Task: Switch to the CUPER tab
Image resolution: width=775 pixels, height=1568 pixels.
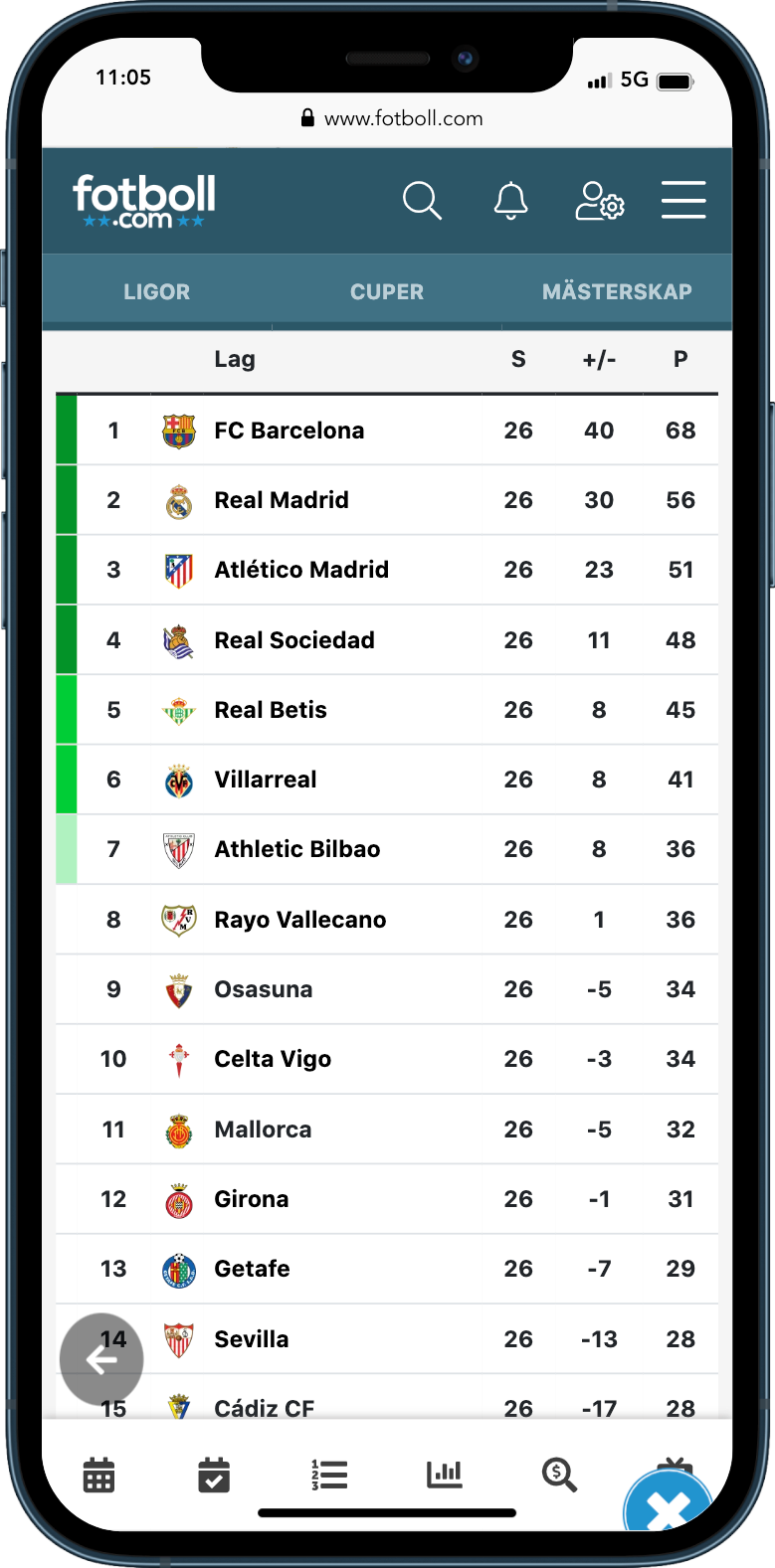Action: pos(387,291)
